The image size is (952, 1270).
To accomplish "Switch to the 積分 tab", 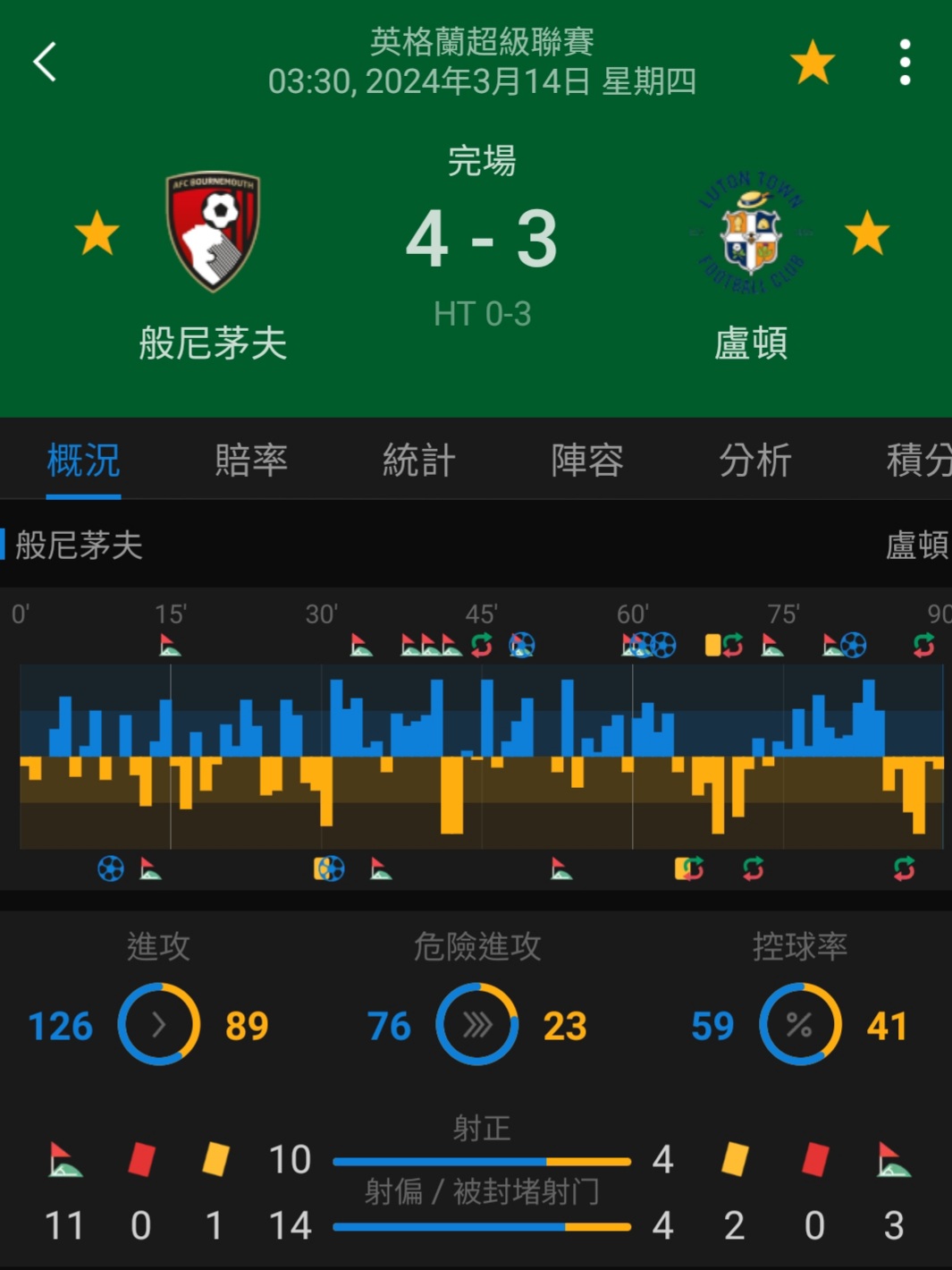I will click(917, 461).
